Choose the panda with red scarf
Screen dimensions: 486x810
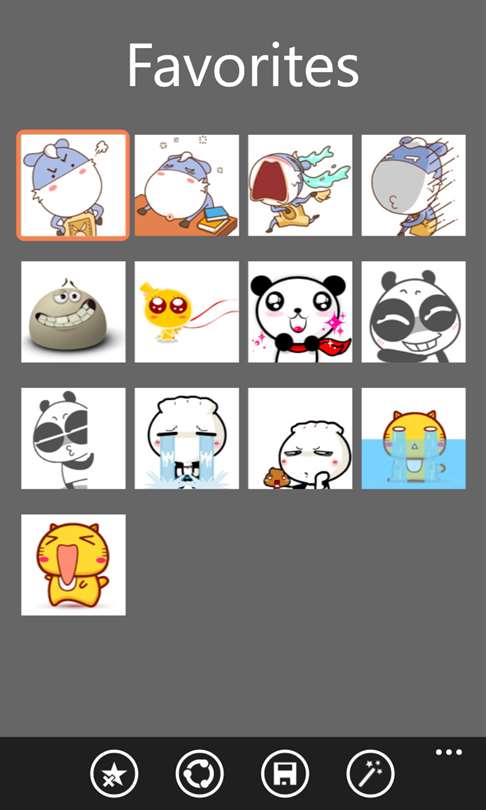click(x=300, y=312)
